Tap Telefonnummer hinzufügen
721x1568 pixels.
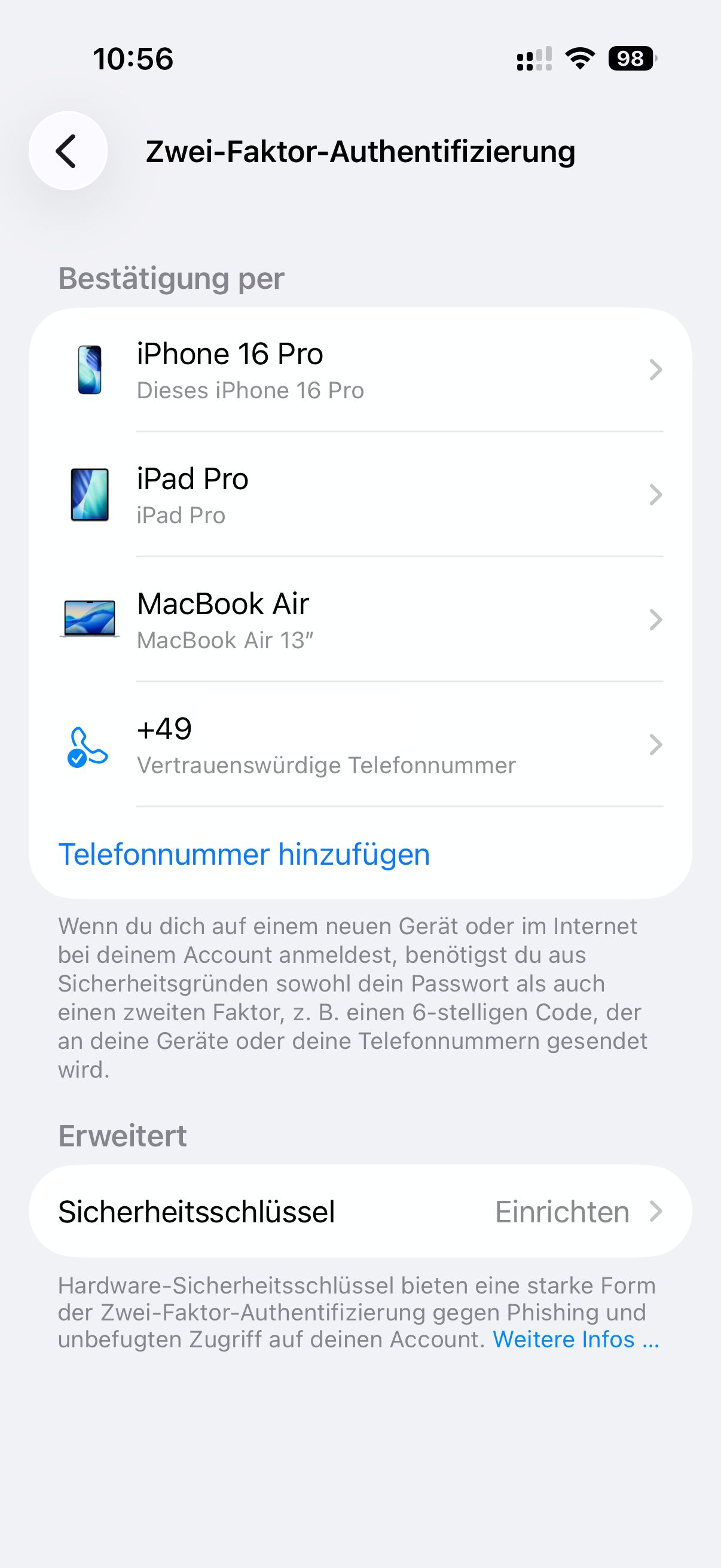coord(244,854)
